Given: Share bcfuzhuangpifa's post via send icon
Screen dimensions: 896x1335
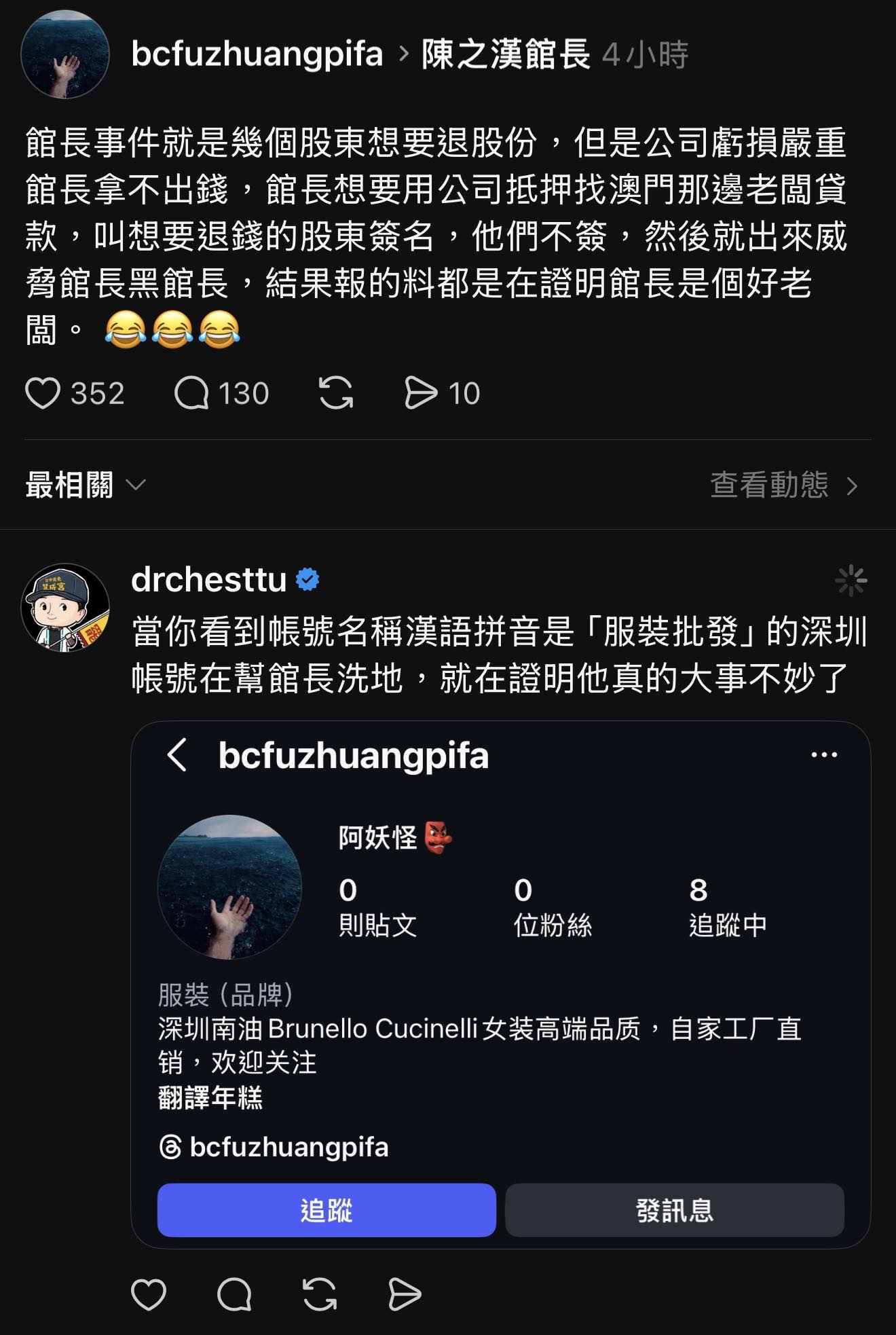Looking at the screenshot, I should 421,393.
